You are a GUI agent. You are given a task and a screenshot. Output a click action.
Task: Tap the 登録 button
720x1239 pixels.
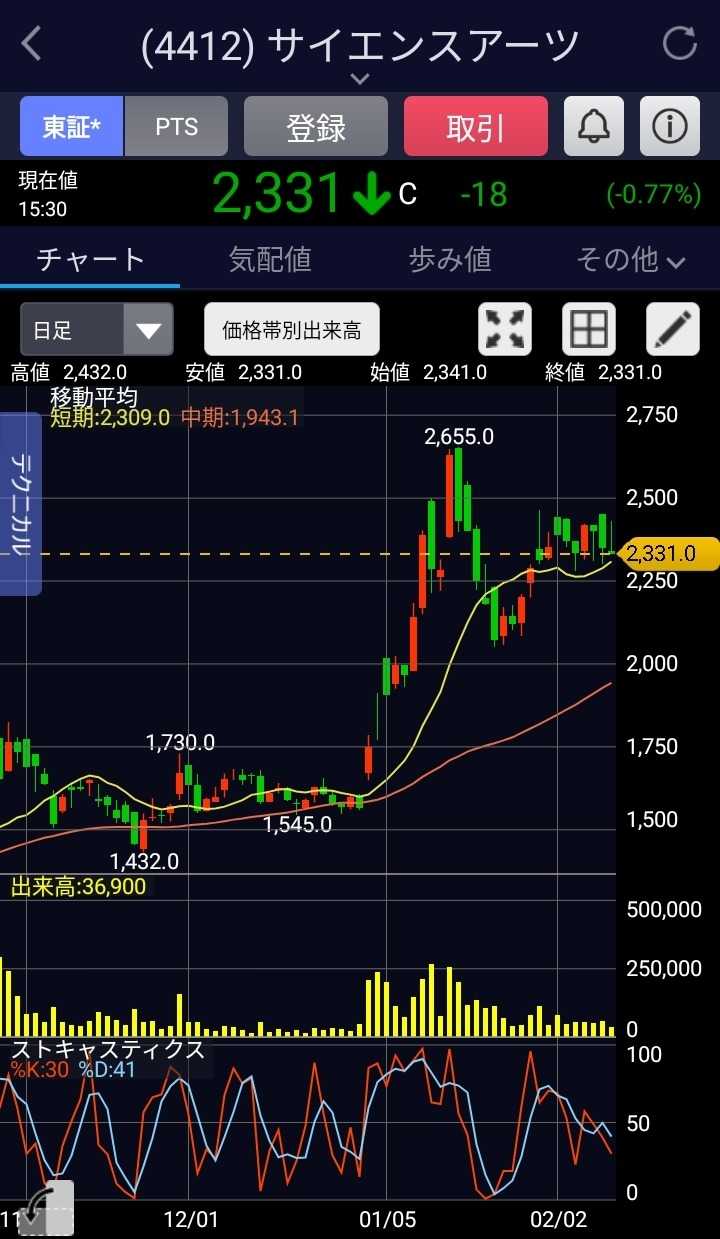click(x=316, y=127)
